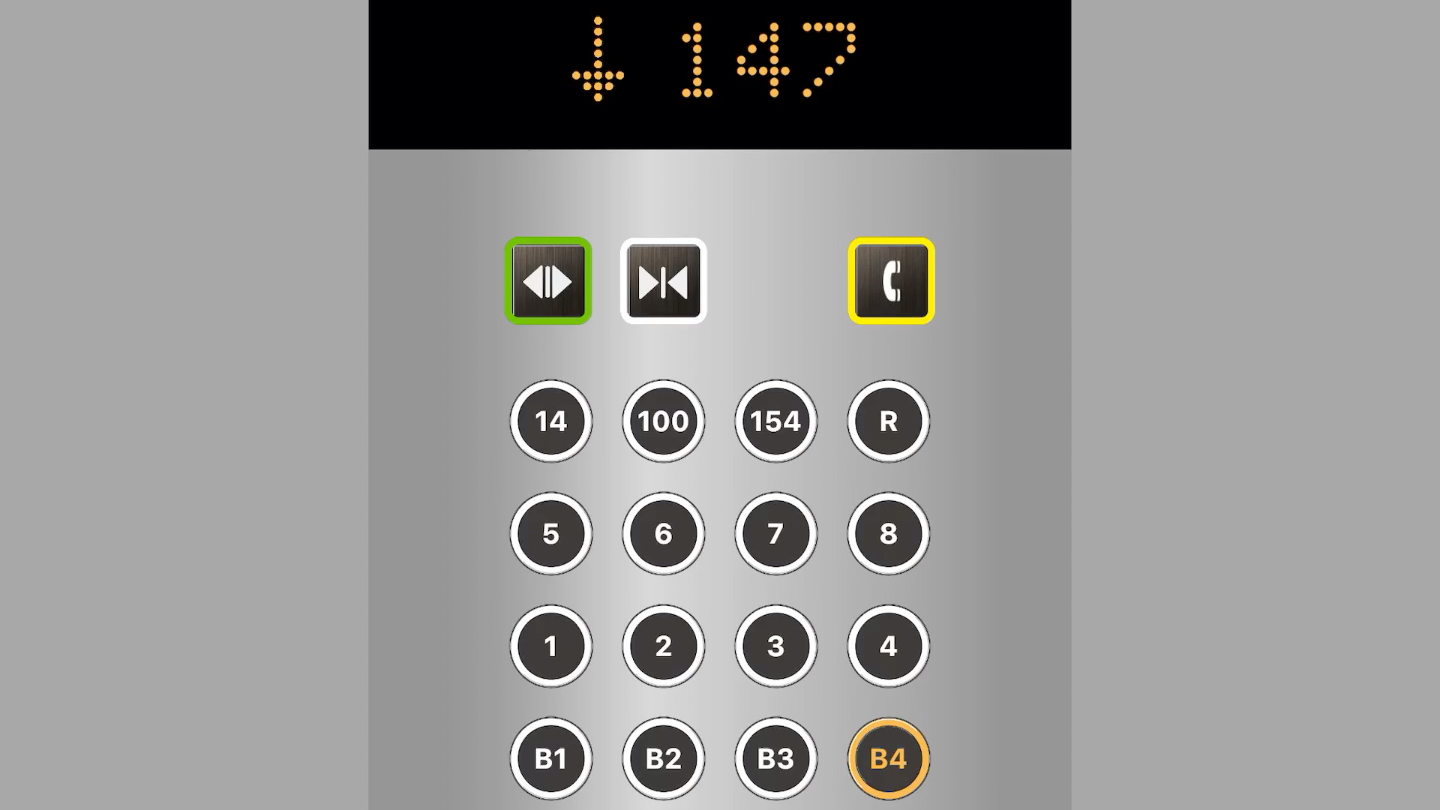
Task: Select floor 100
Action: 663,421
